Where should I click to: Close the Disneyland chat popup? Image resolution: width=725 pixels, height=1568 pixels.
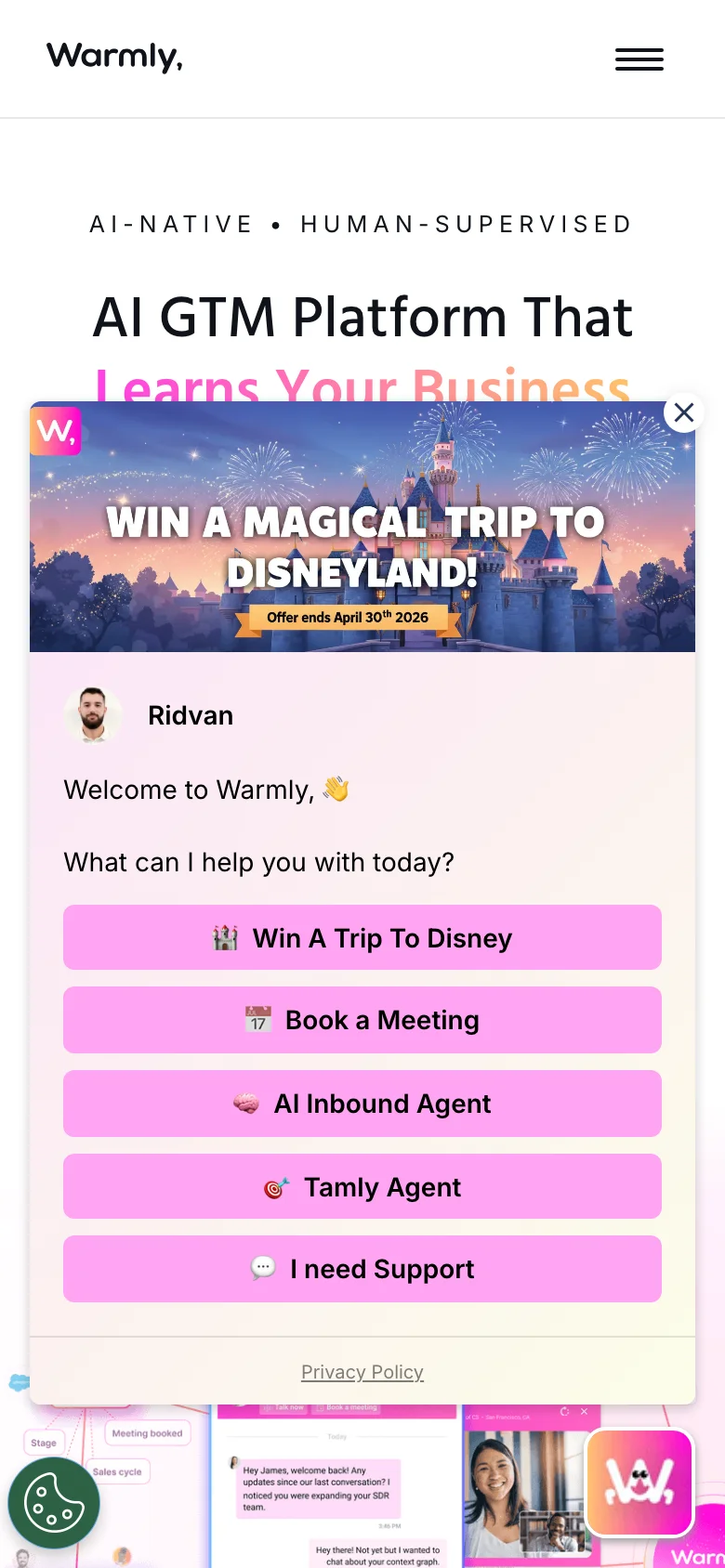pyautogui.click(x=684, y=412)
